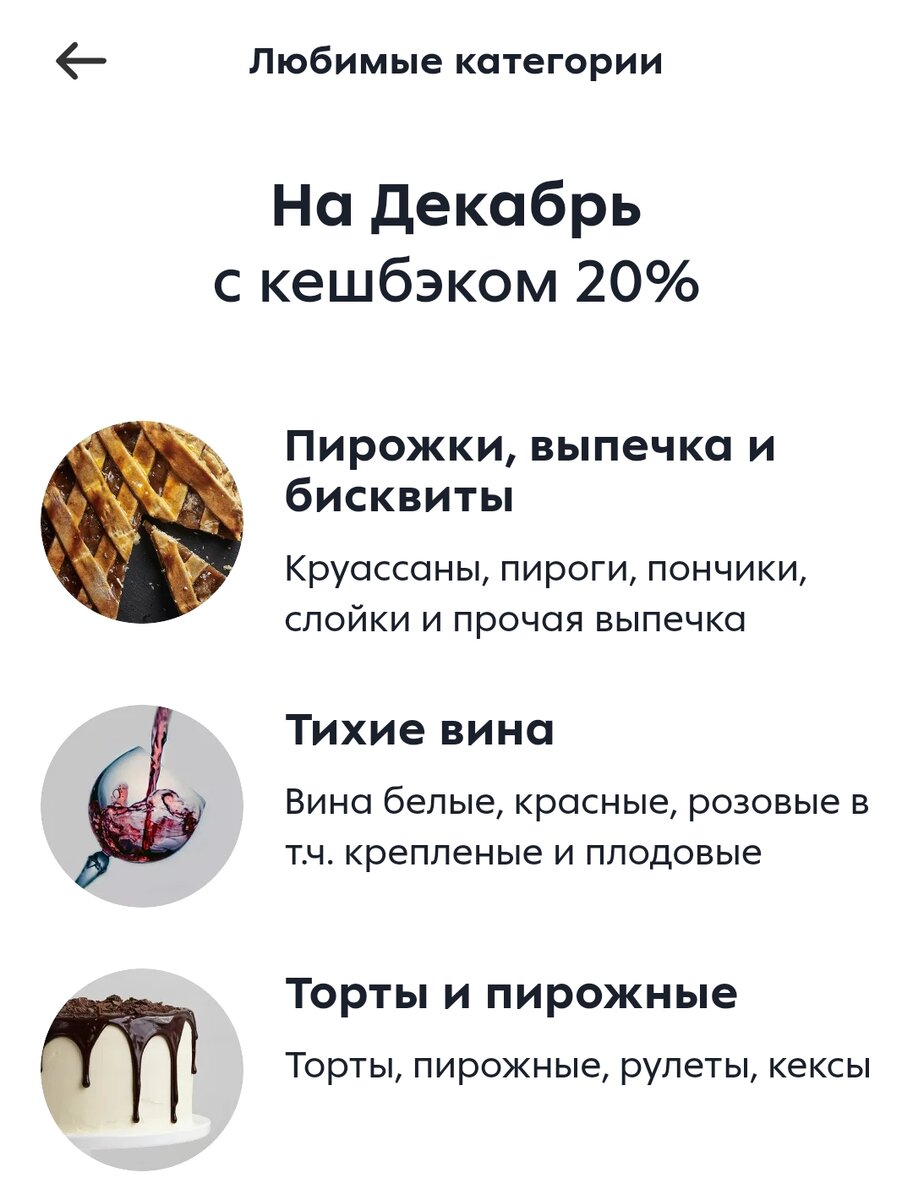Select the 'Тихие вина' category

tap(420, 727)
